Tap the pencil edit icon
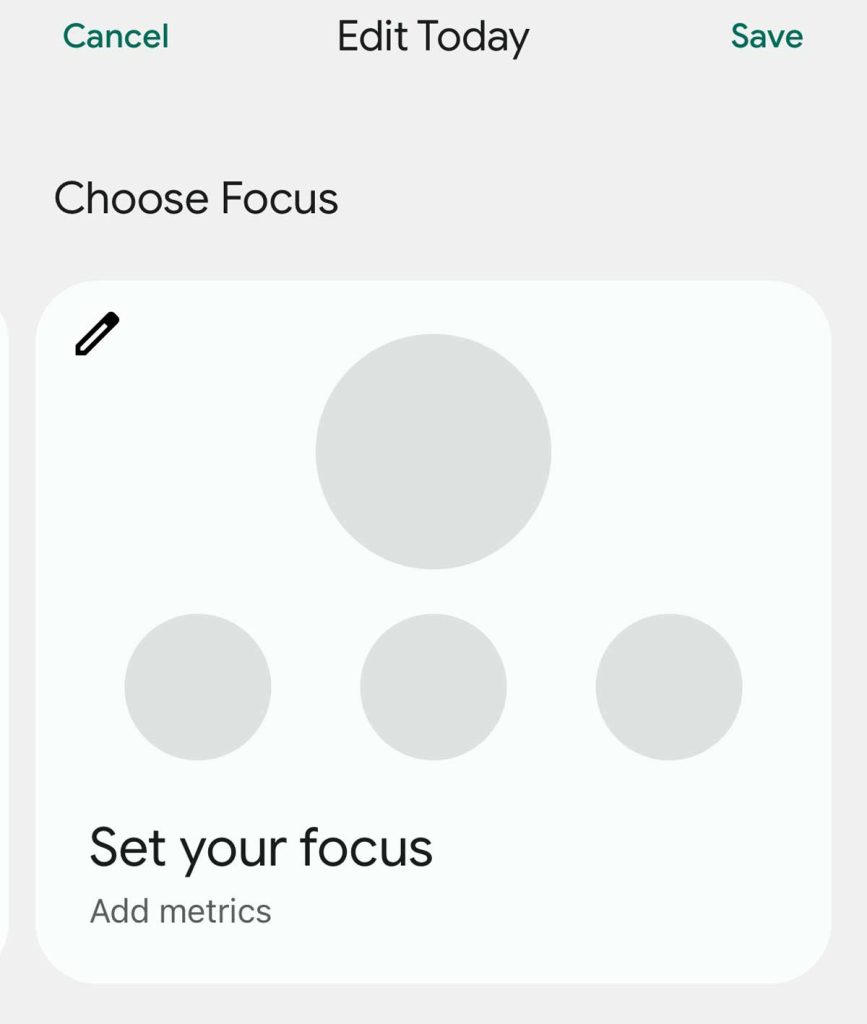 coord(97,334)
